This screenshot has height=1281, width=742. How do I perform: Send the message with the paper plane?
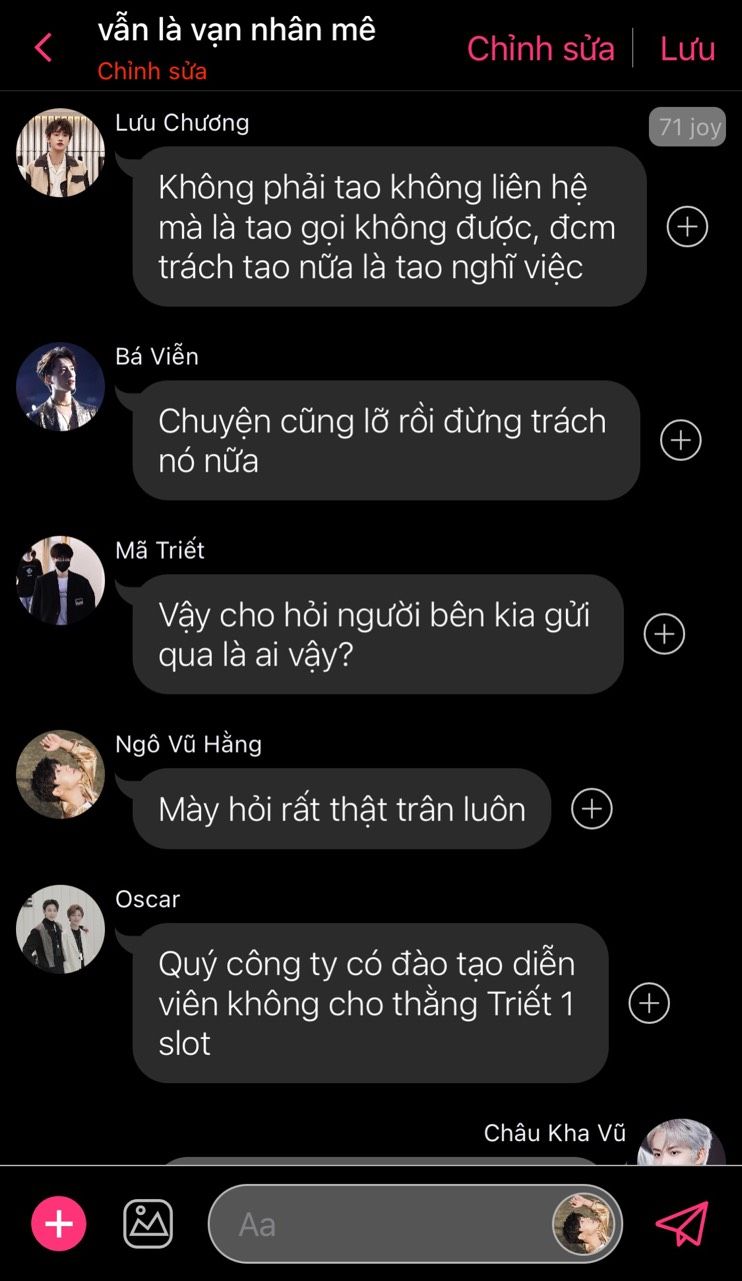click(682, 1224)
